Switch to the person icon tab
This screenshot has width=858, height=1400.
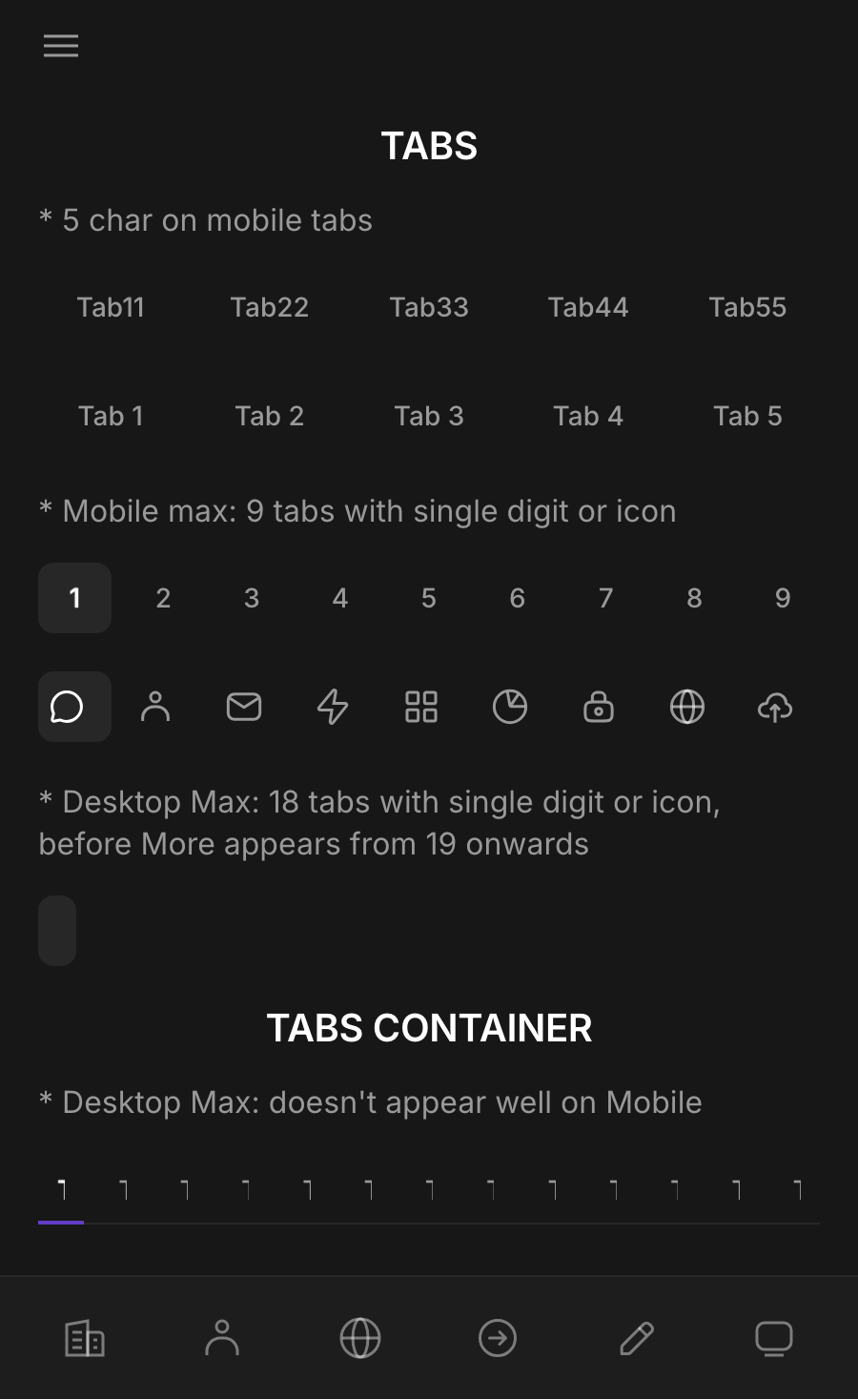(x=155, y=707)
